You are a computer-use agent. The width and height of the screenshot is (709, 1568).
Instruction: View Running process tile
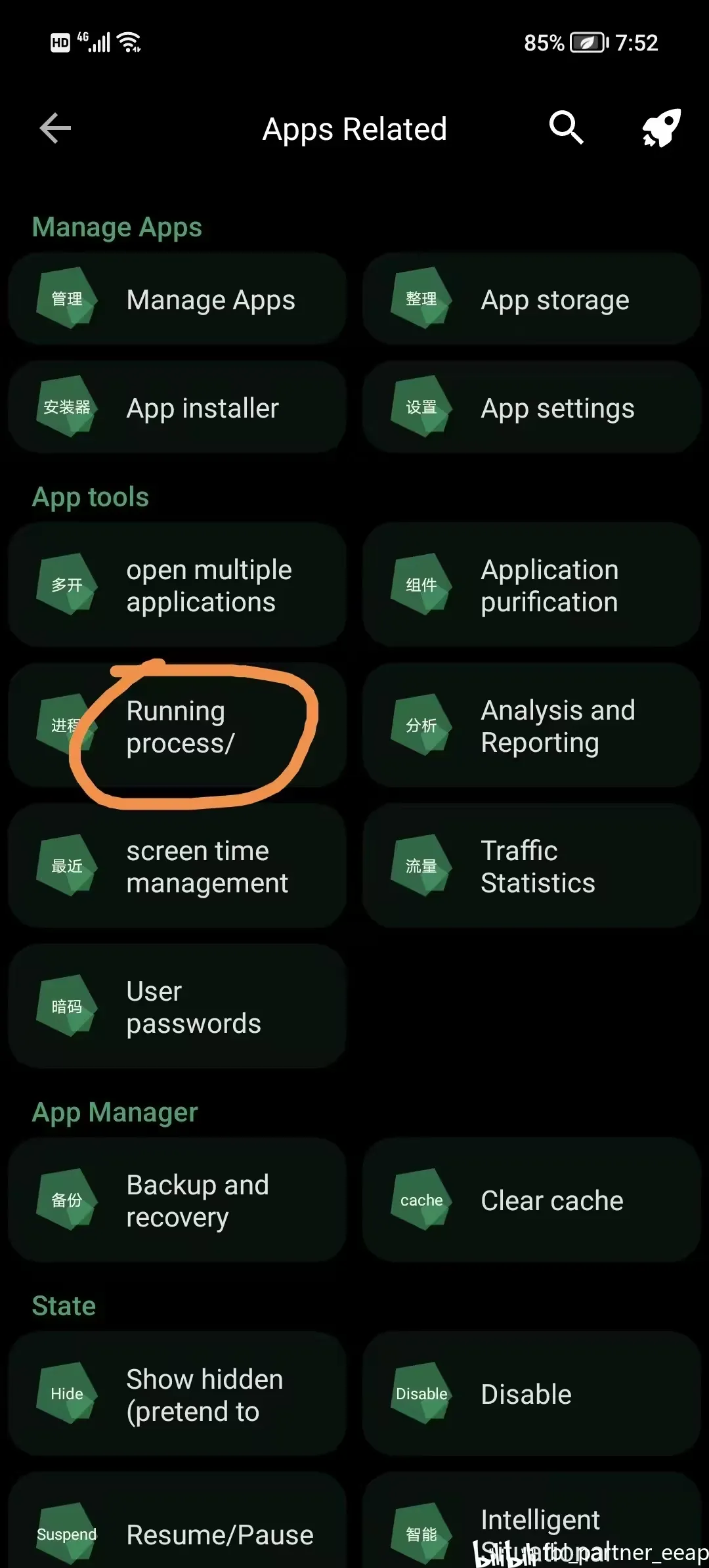point(177,726)
